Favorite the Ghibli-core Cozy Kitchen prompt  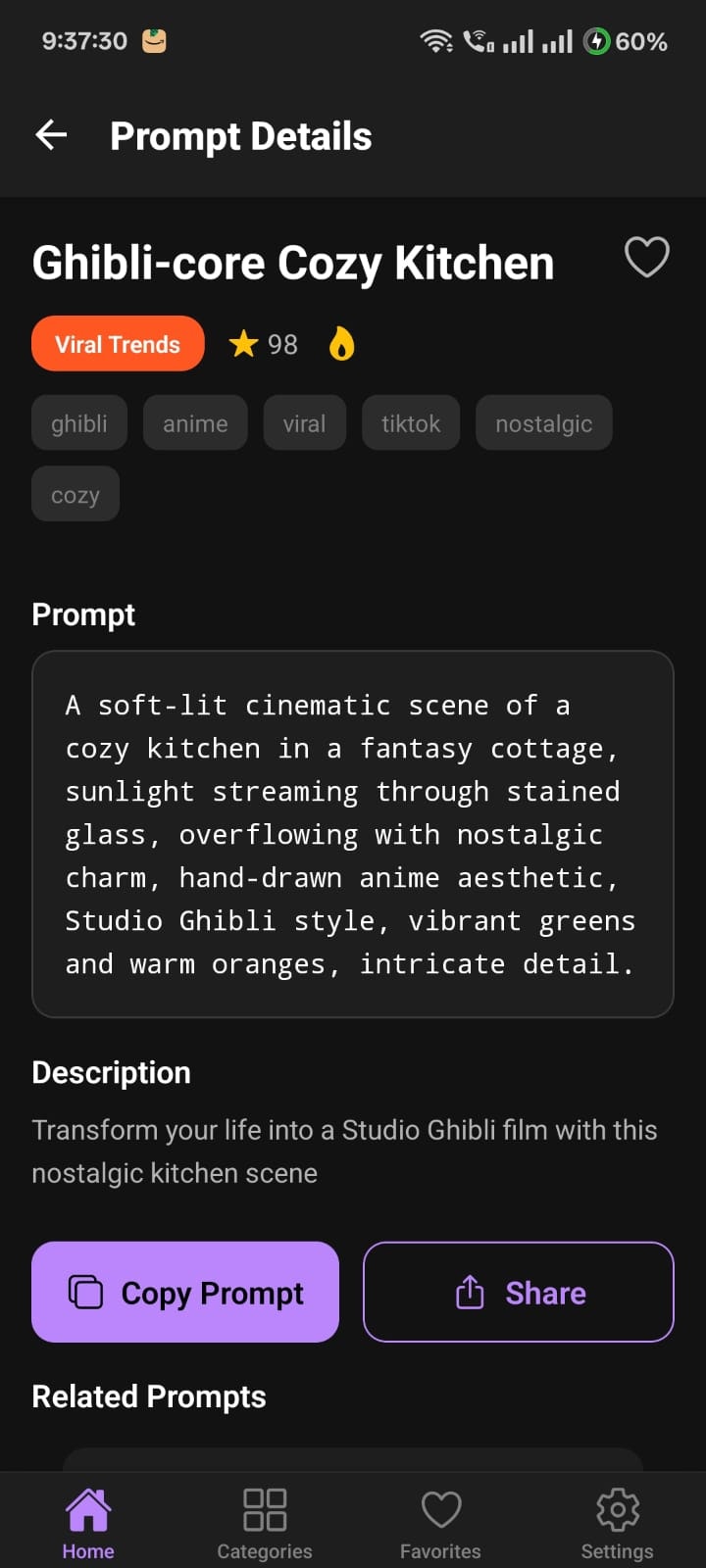click(x=646, y=258)
